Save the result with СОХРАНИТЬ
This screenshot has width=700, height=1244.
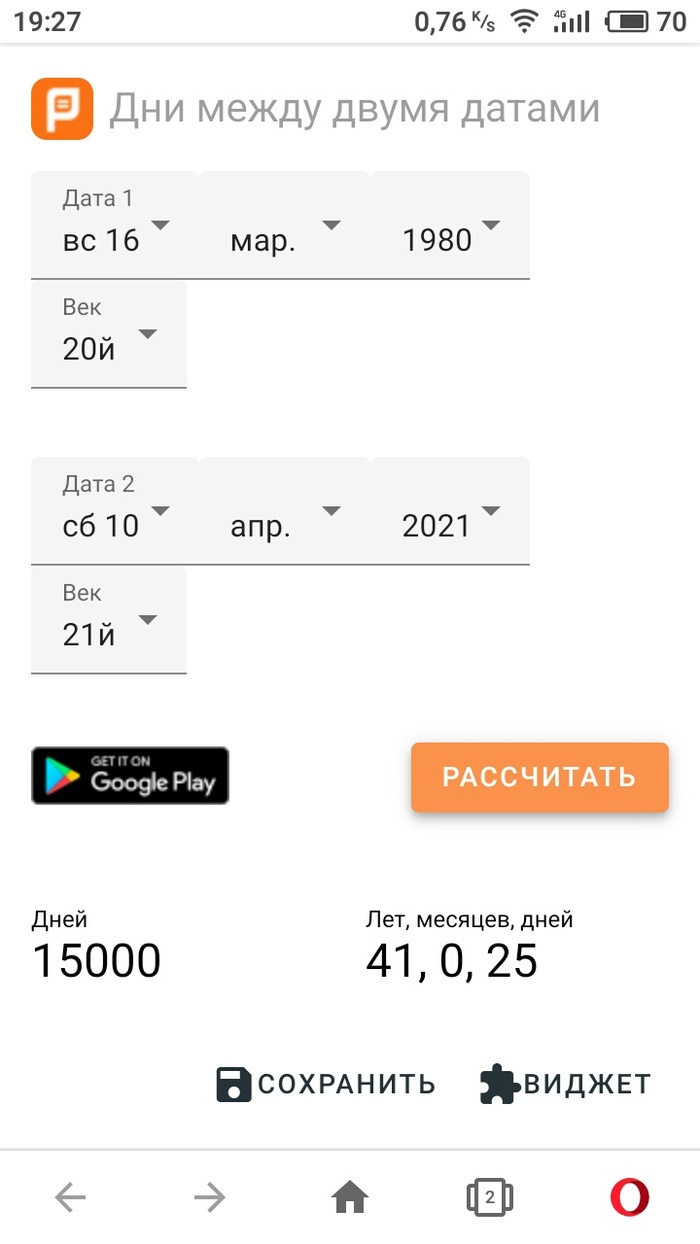(326, 1084)
